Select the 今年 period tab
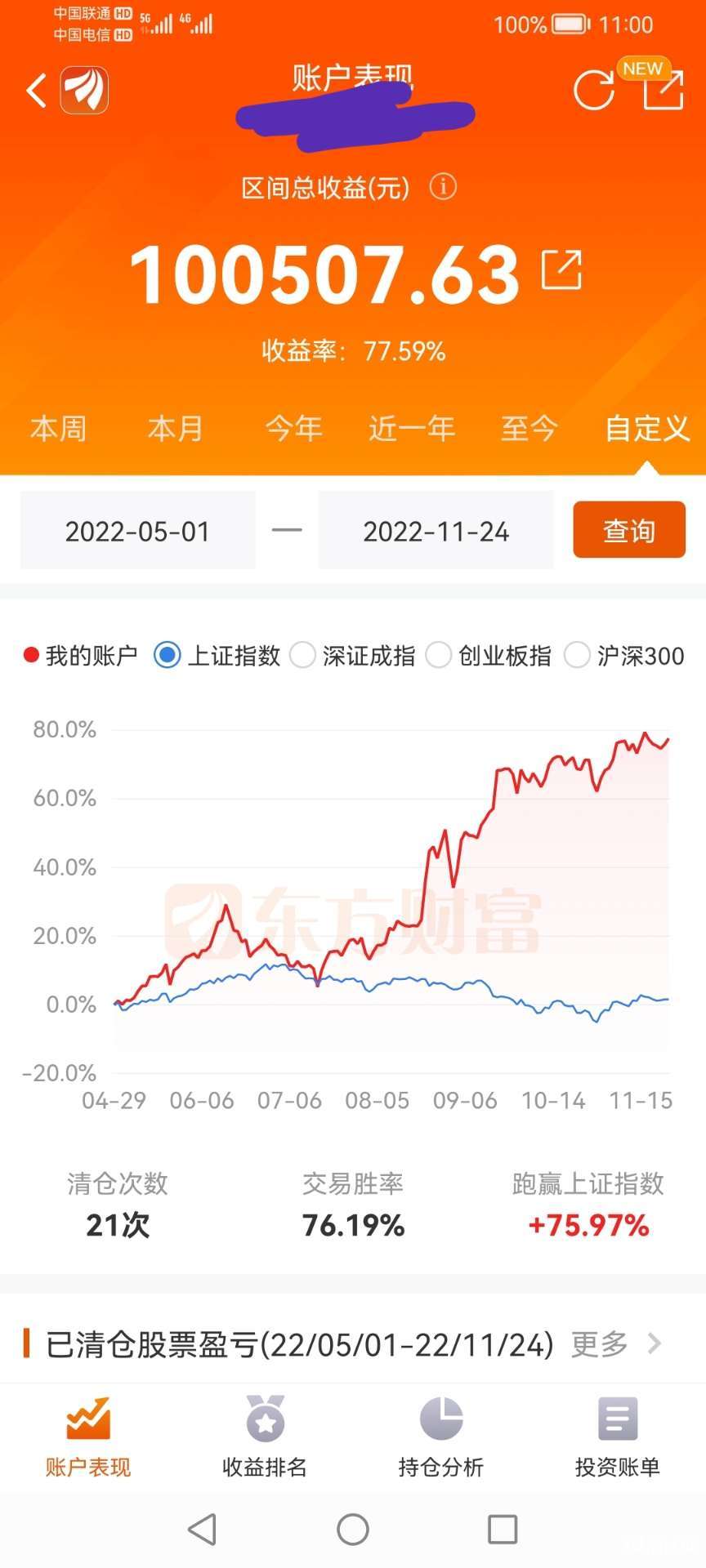The height and width of the screenshot is (1568, 706). (x=293, y=428)
